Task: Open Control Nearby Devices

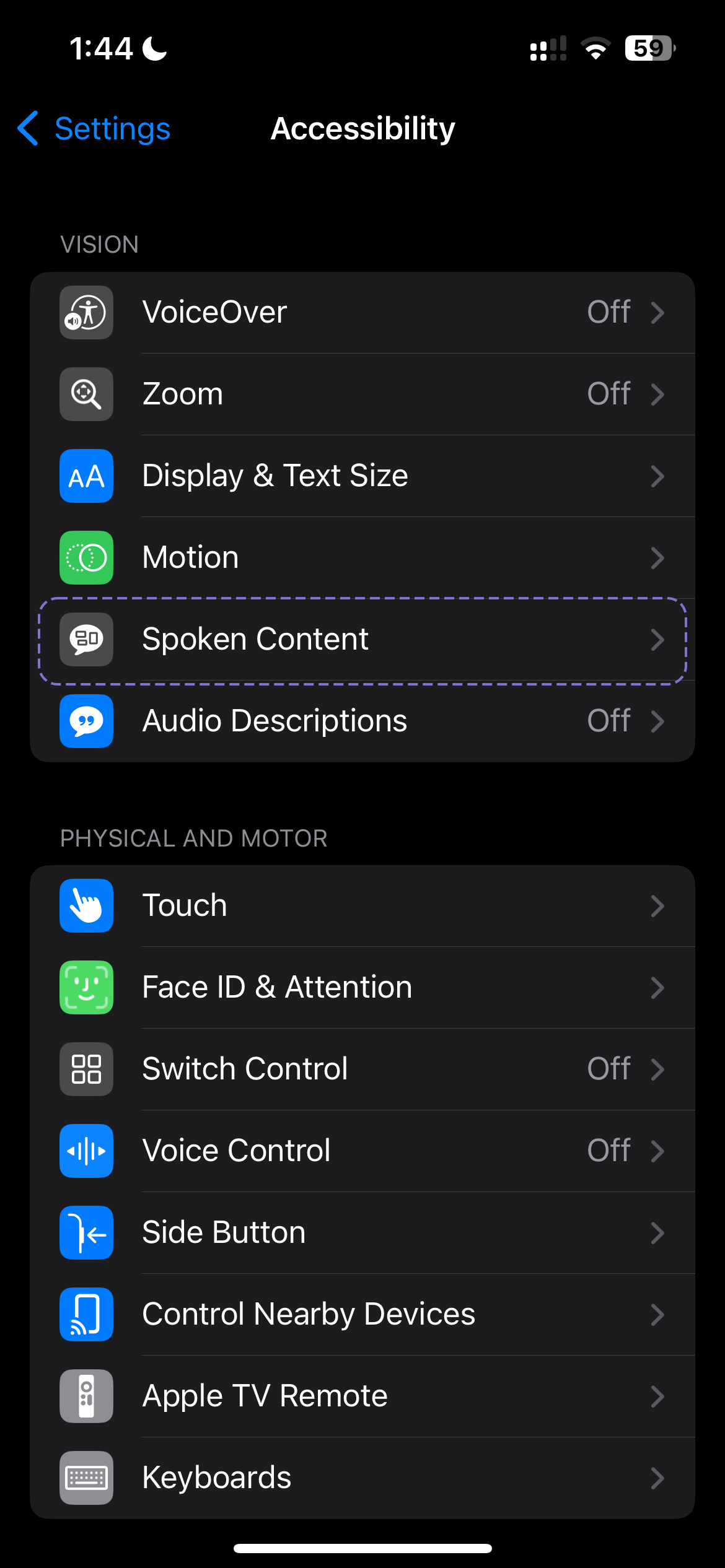Action: click(x=362, y=1315)
